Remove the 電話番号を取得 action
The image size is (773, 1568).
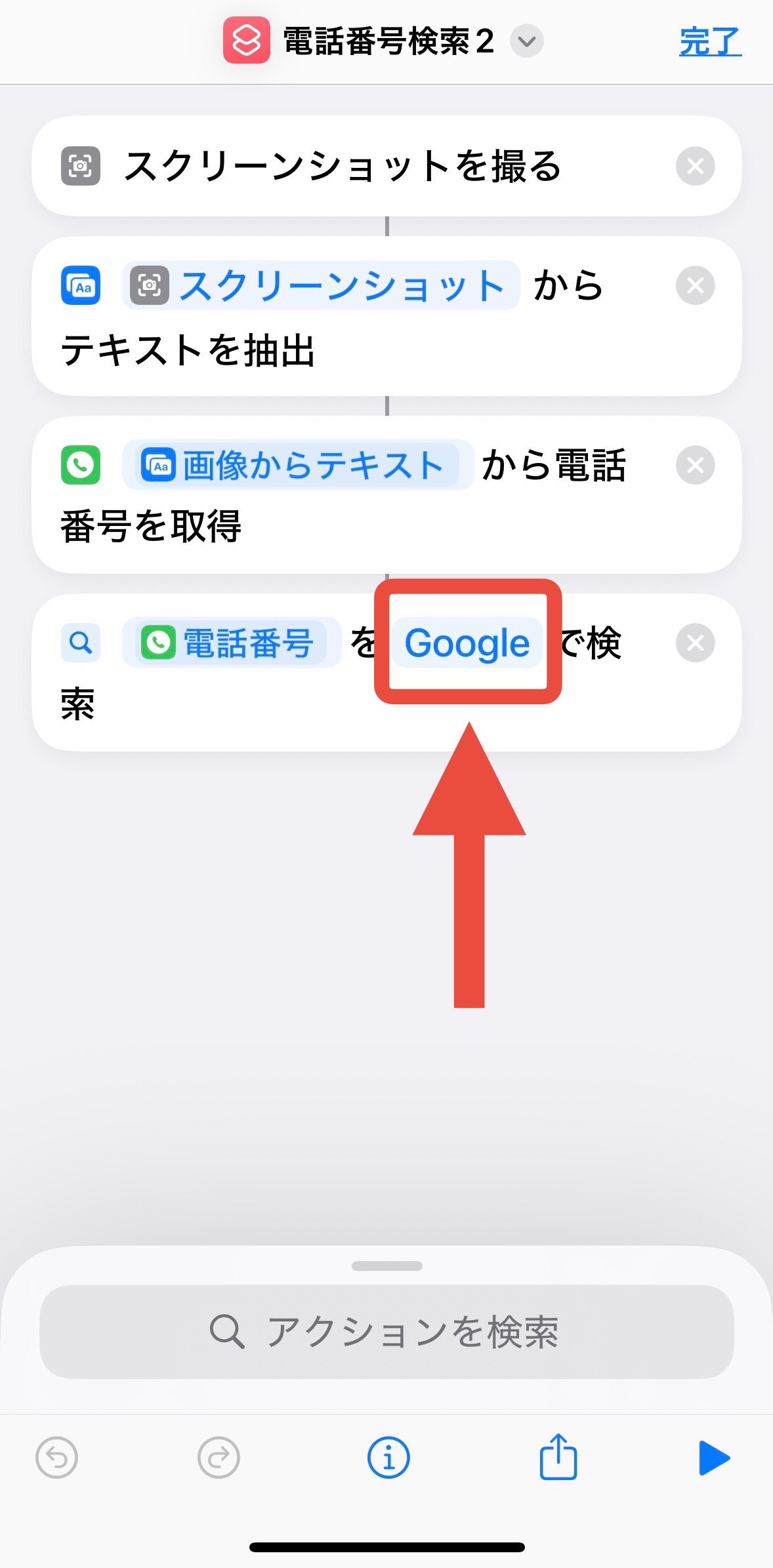tap(695, 466)
